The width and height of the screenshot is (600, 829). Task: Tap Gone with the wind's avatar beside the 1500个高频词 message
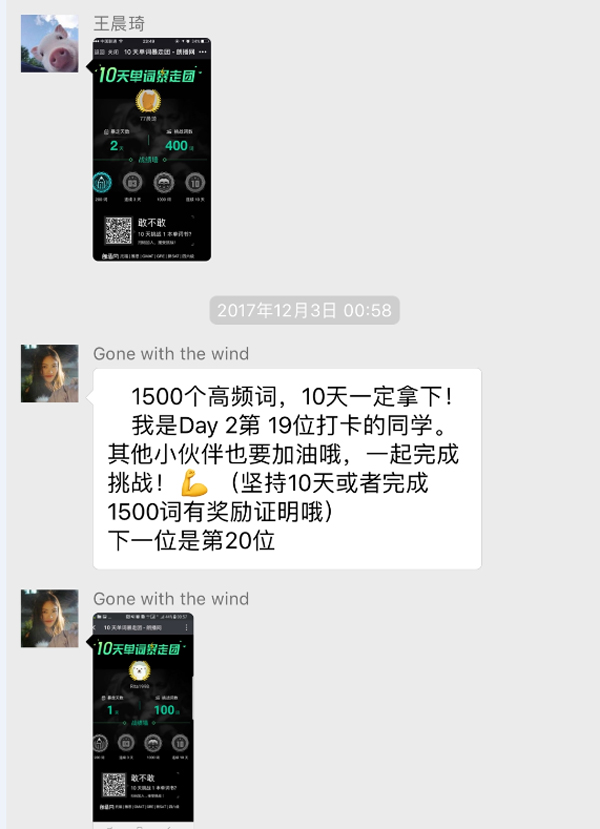tap(49, 374)
